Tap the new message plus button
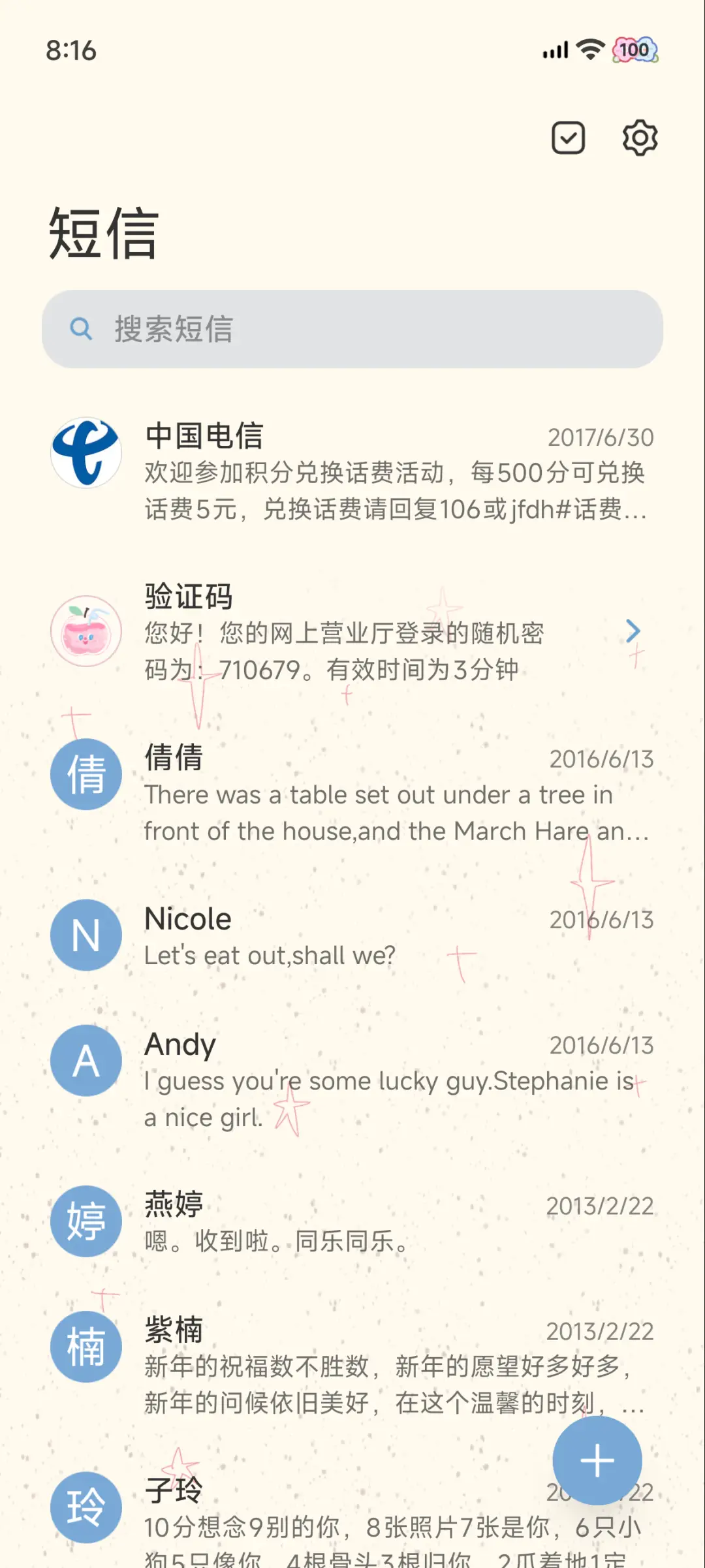 tap(597, 1461)
